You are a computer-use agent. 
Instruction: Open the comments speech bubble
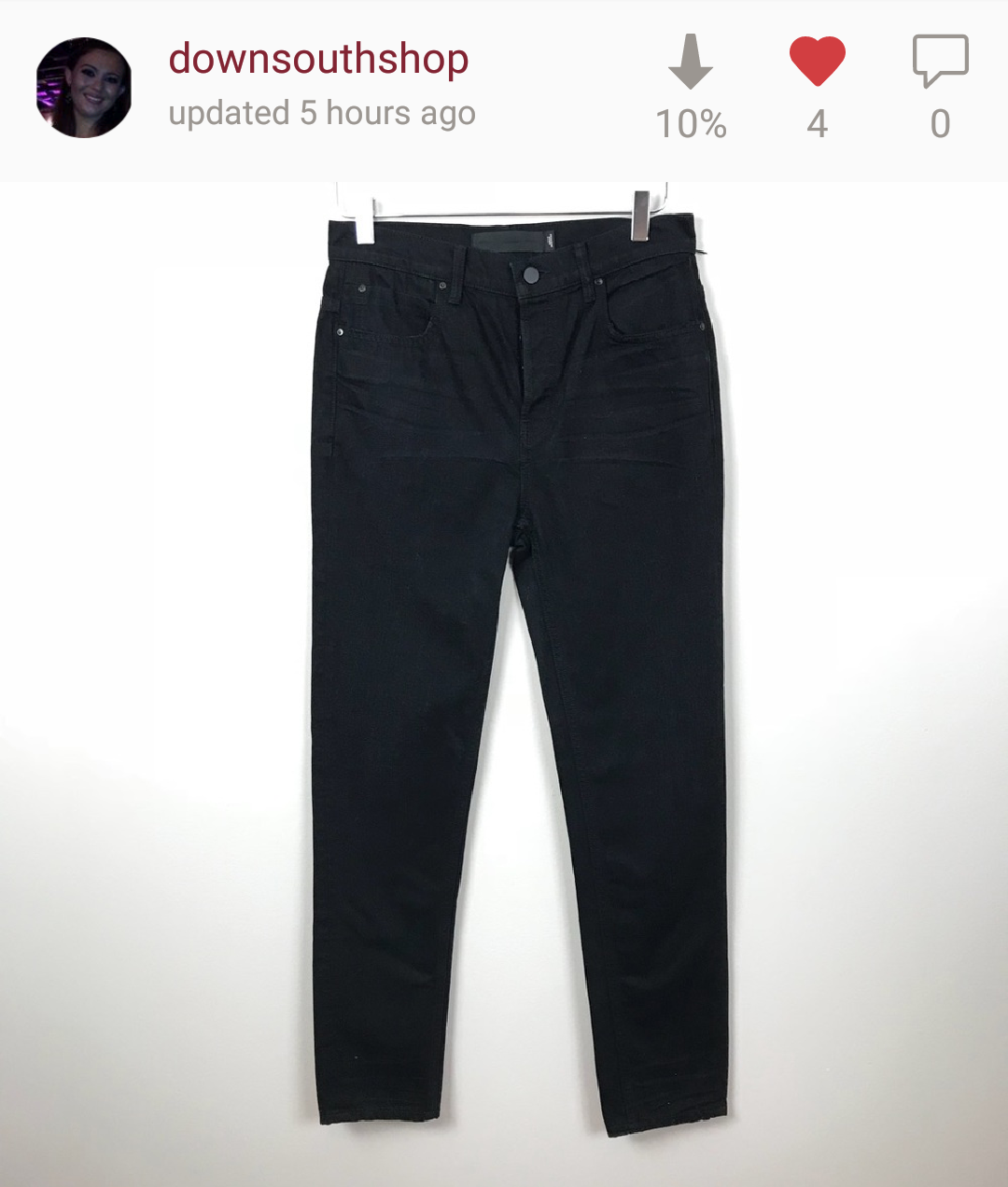940,62
